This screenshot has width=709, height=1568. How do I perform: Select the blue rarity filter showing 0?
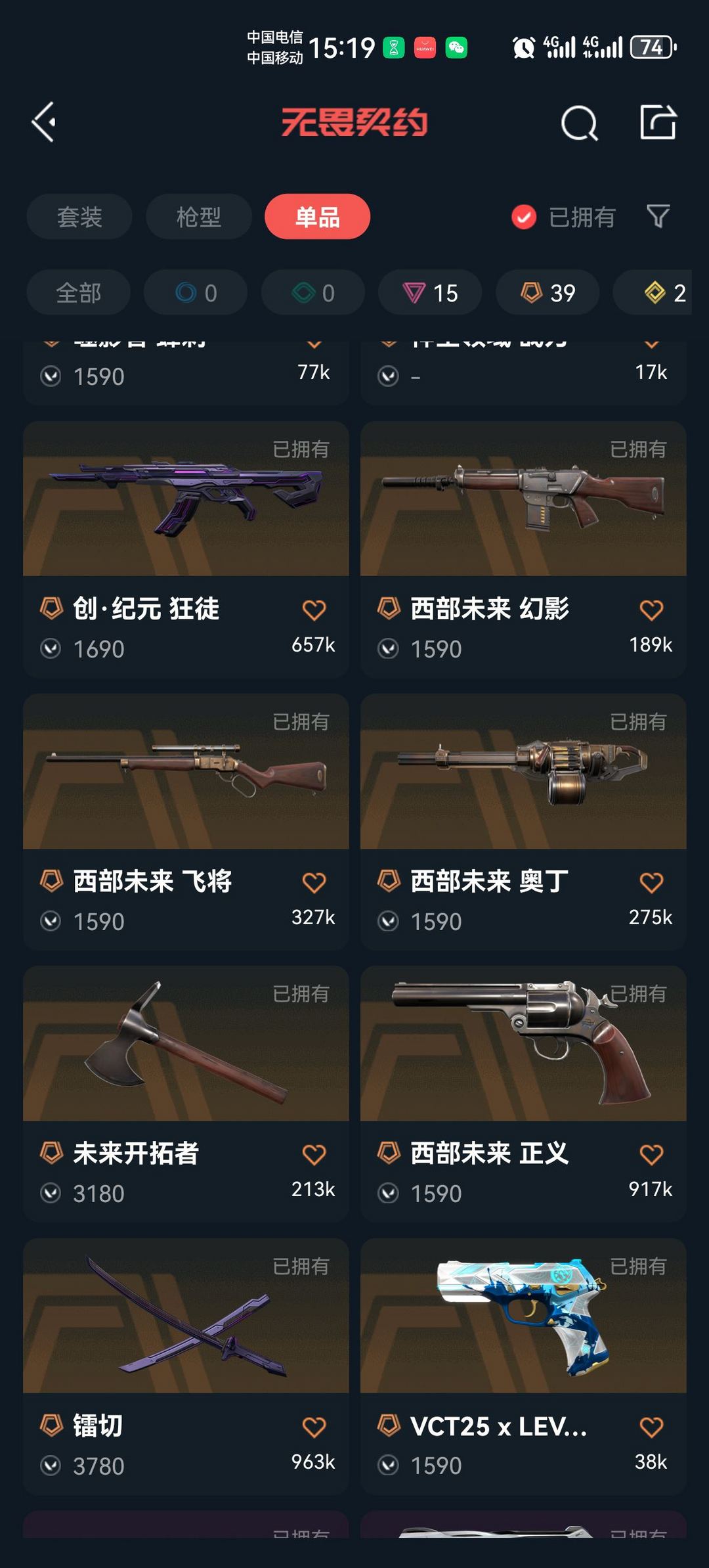(x=196, y=293)
